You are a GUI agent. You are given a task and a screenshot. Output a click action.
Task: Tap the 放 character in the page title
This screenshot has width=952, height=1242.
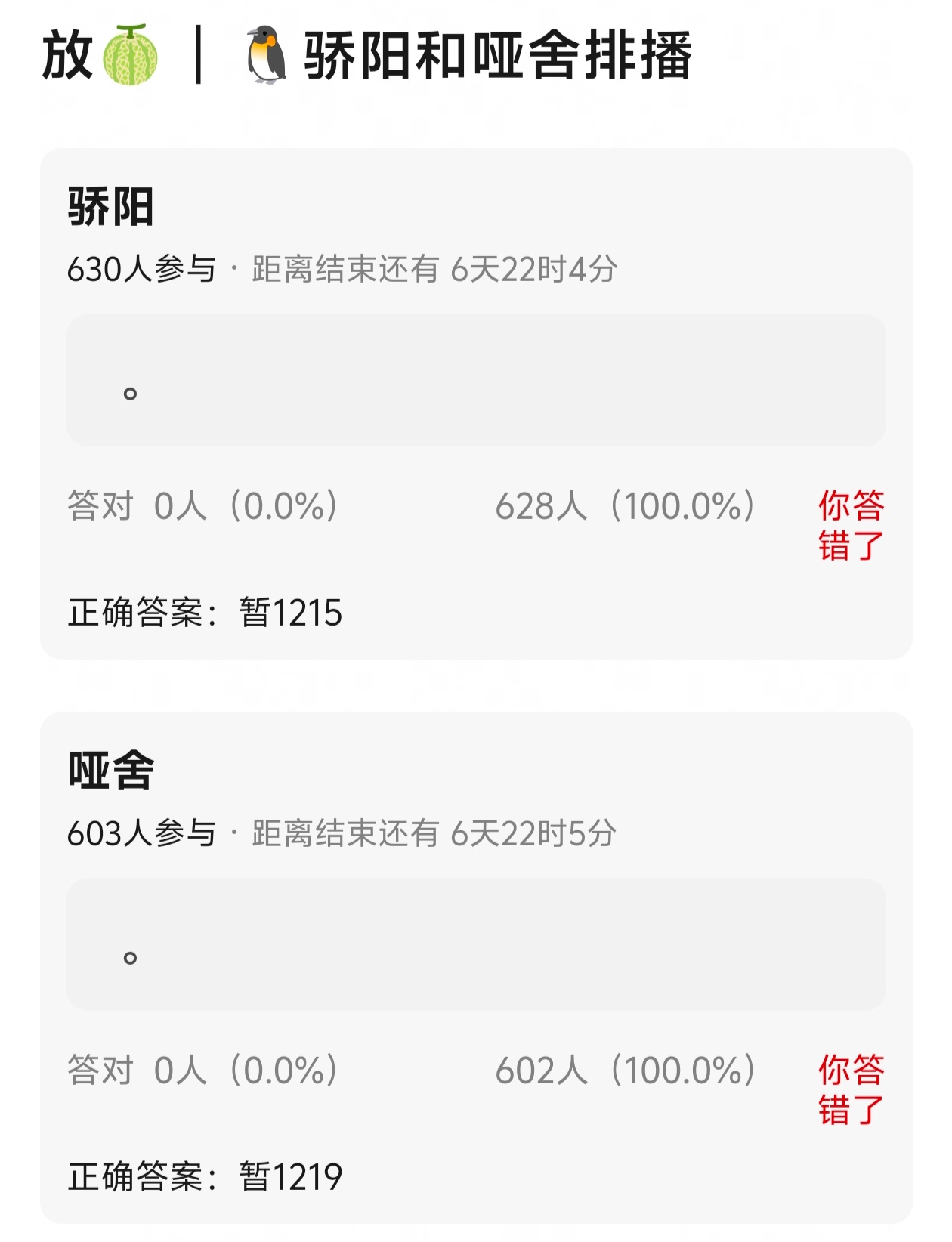coord(69,54)
